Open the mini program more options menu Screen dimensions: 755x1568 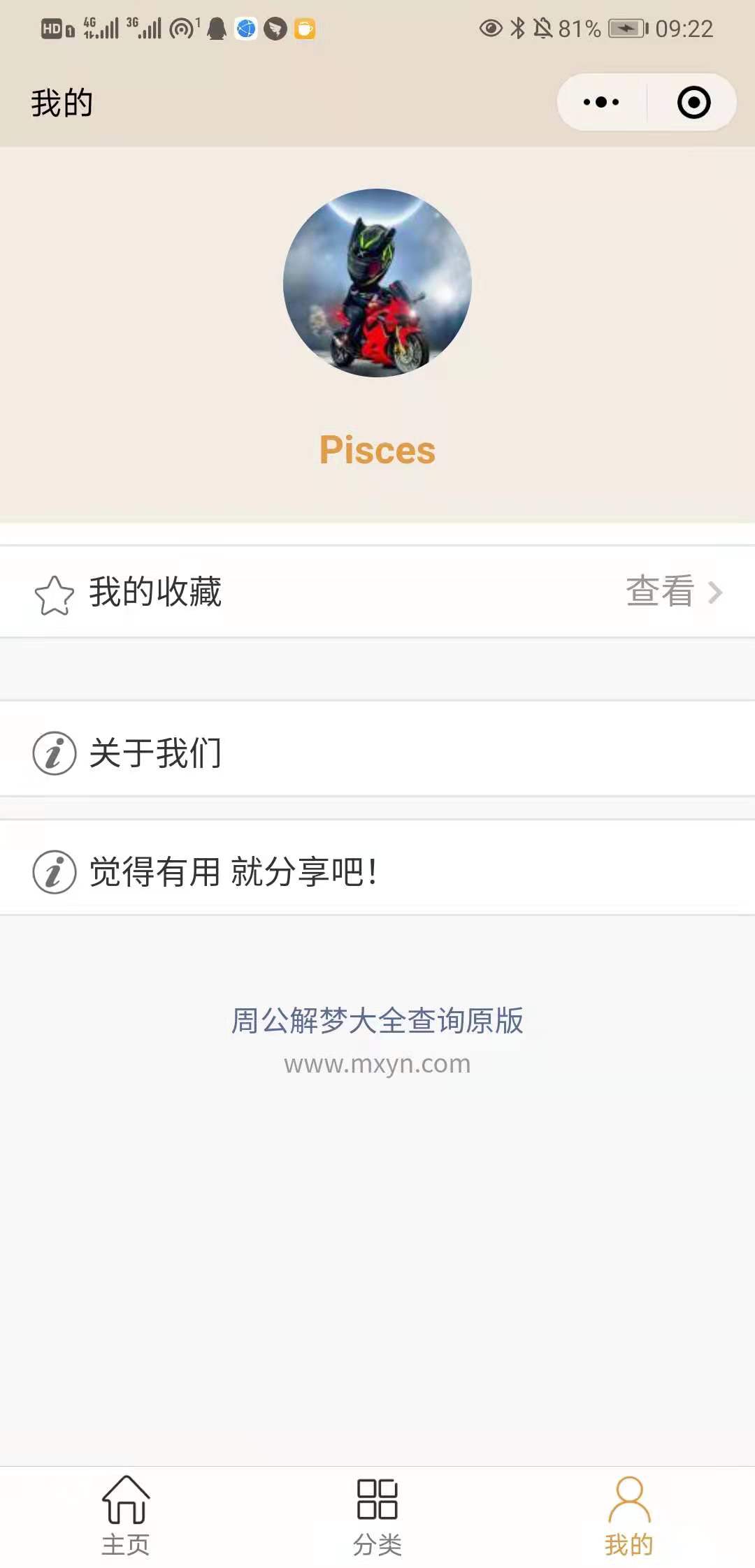pyautogui.click(x=601, y=102)
